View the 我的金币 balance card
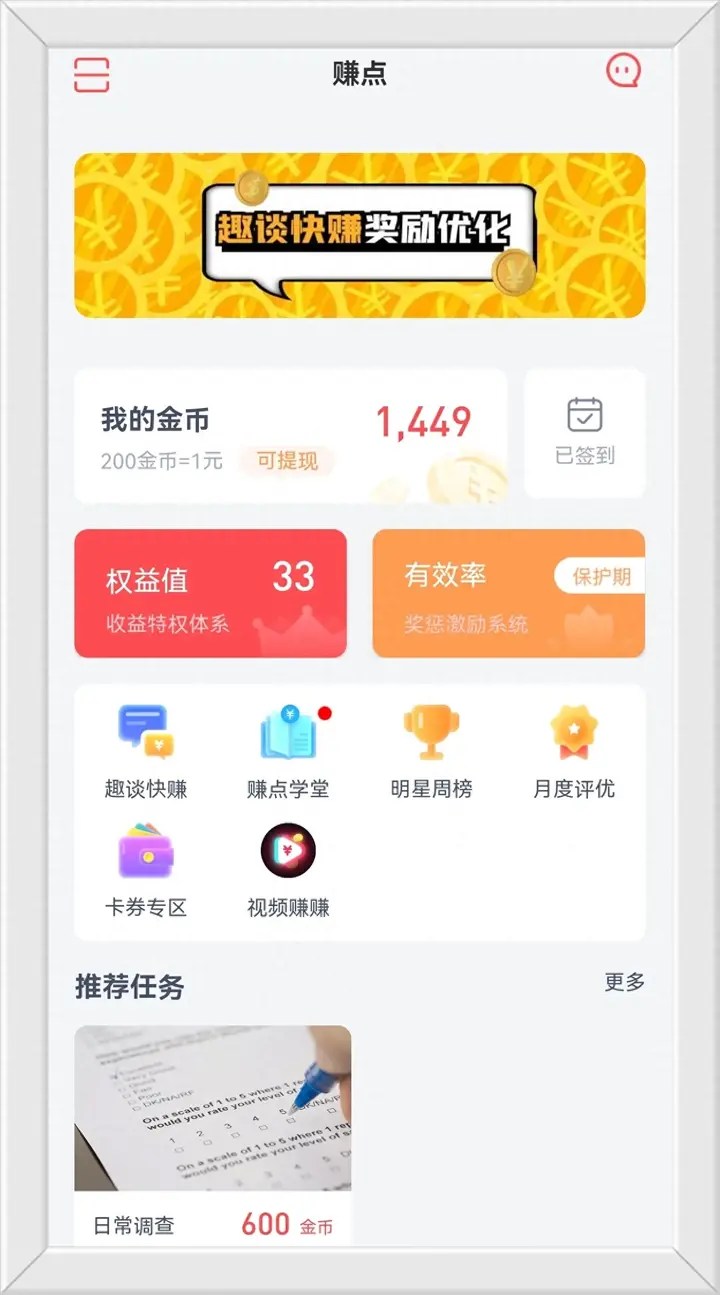The width and height of the screenshot is (720, 1295). click(290, 436)
